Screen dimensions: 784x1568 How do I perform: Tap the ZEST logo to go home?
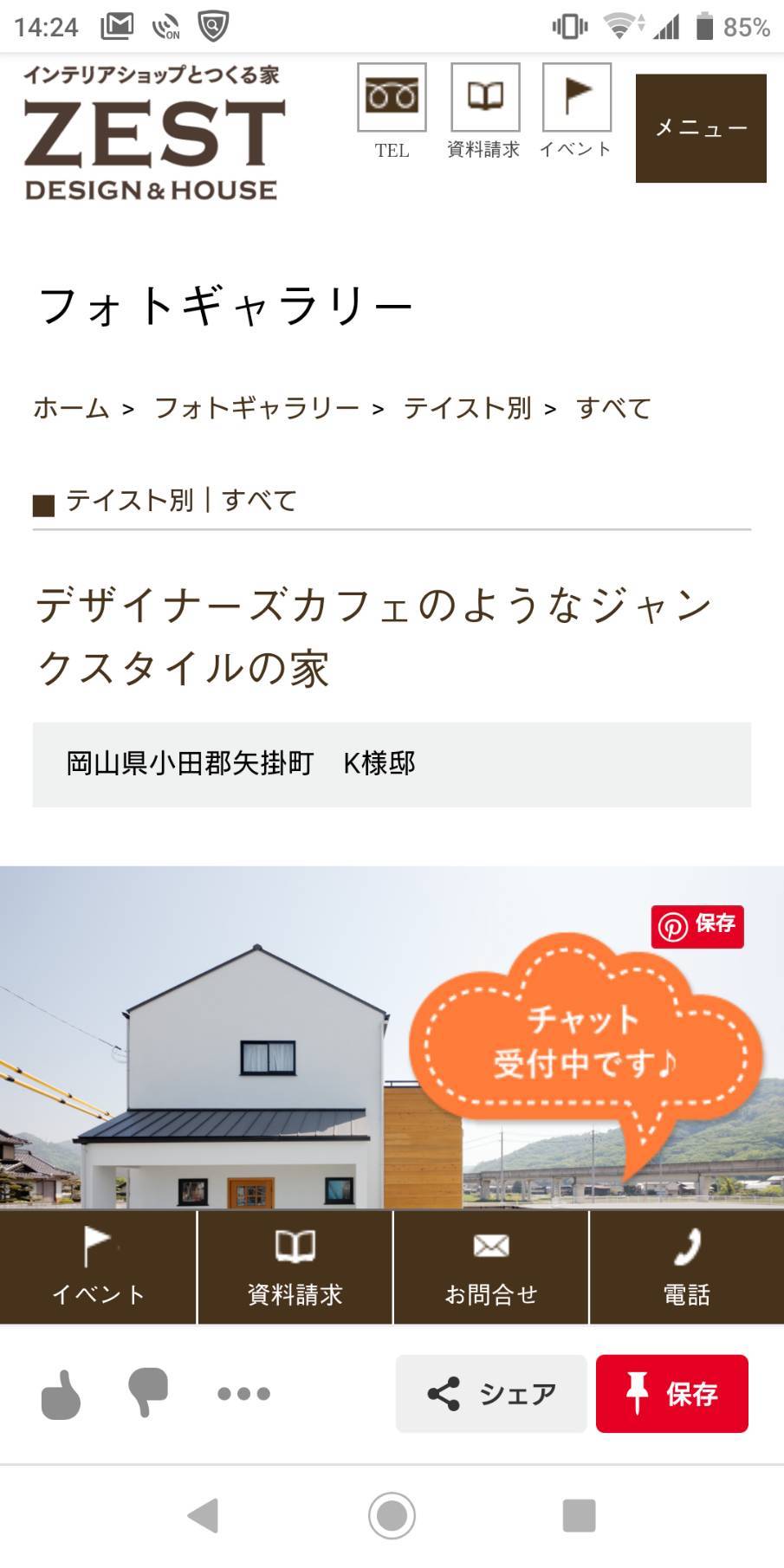(x=153, y=134)
